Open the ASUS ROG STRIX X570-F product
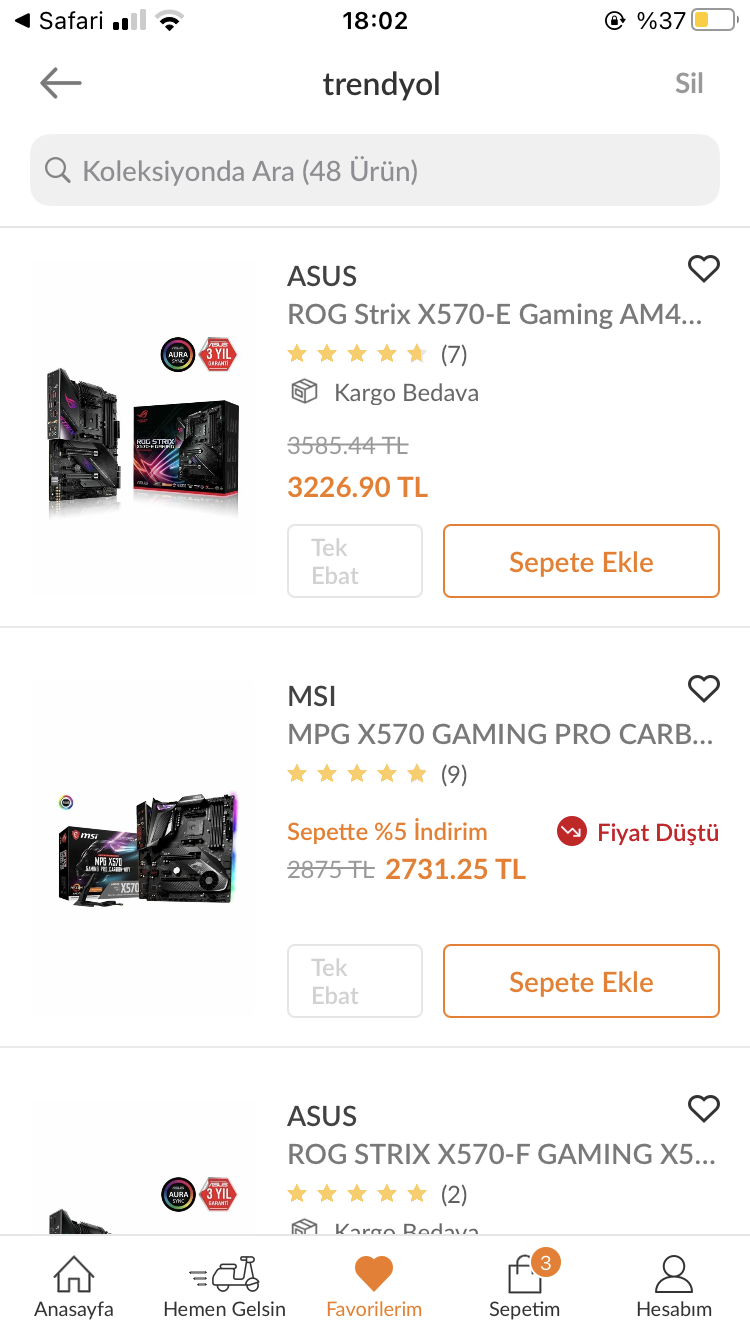The width and height of the screenshot is (750, 1334). (x=500, y=1155)
